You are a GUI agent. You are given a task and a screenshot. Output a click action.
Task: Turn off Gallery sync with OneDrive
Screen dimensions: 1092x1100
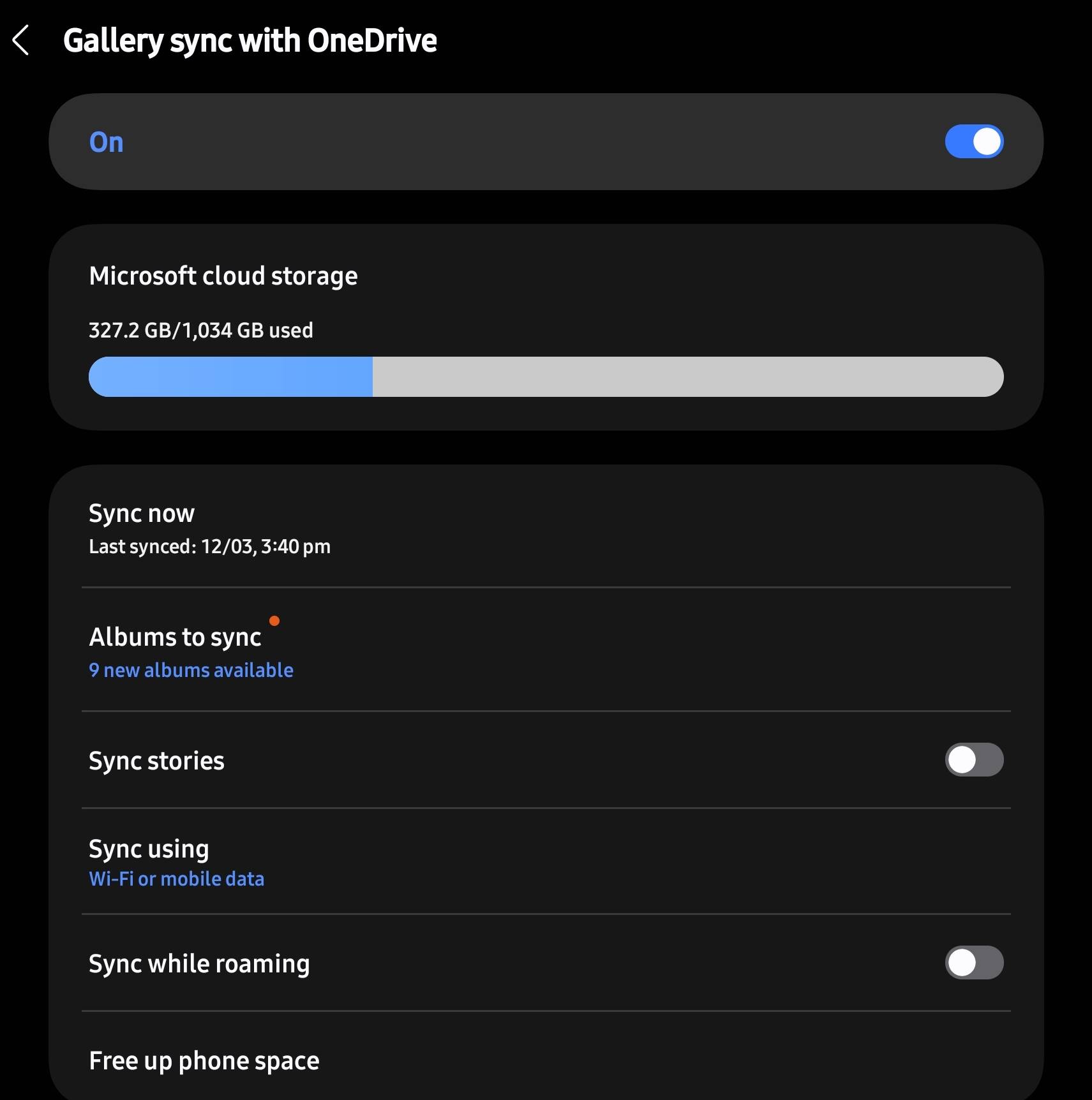(x=975, y=141)
